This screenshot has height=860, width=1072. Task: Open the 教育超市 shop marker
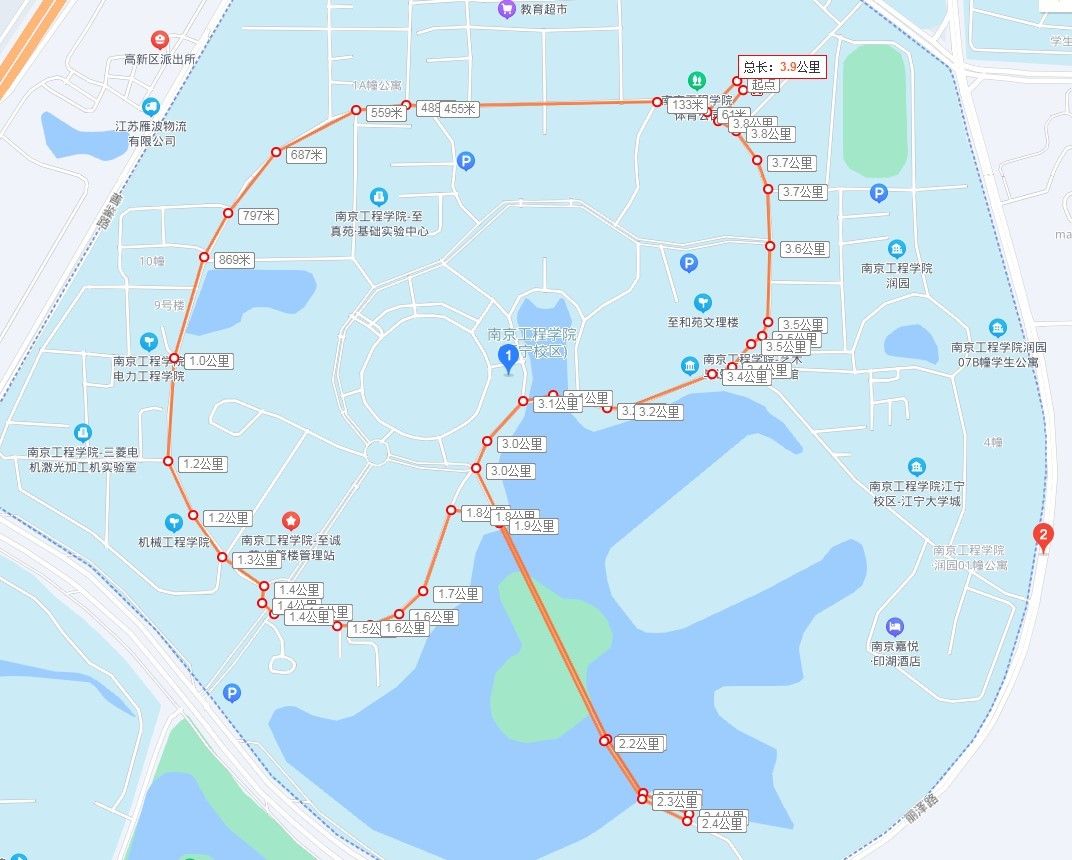(506, 9)
